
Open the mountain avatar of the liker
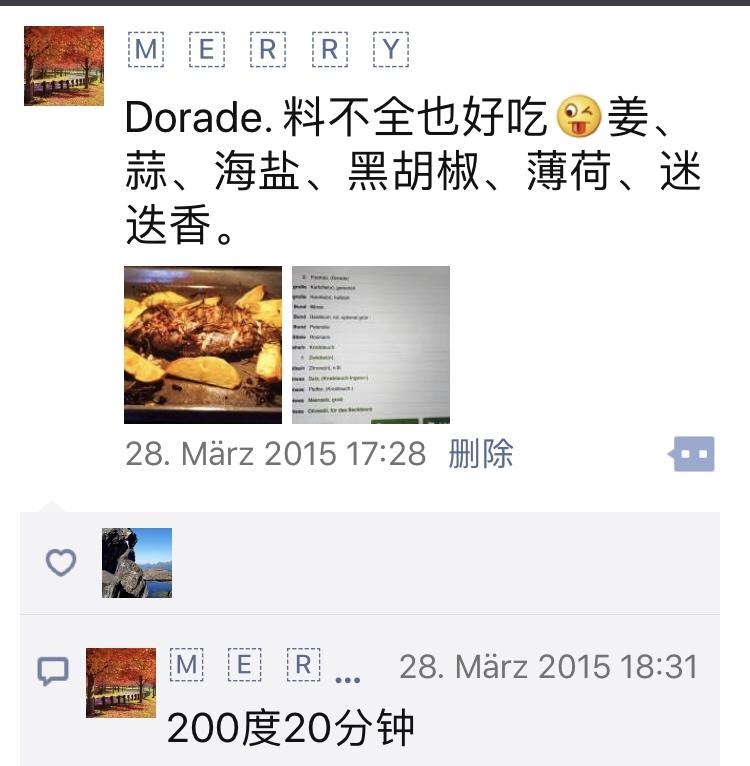tap(137, 563)
